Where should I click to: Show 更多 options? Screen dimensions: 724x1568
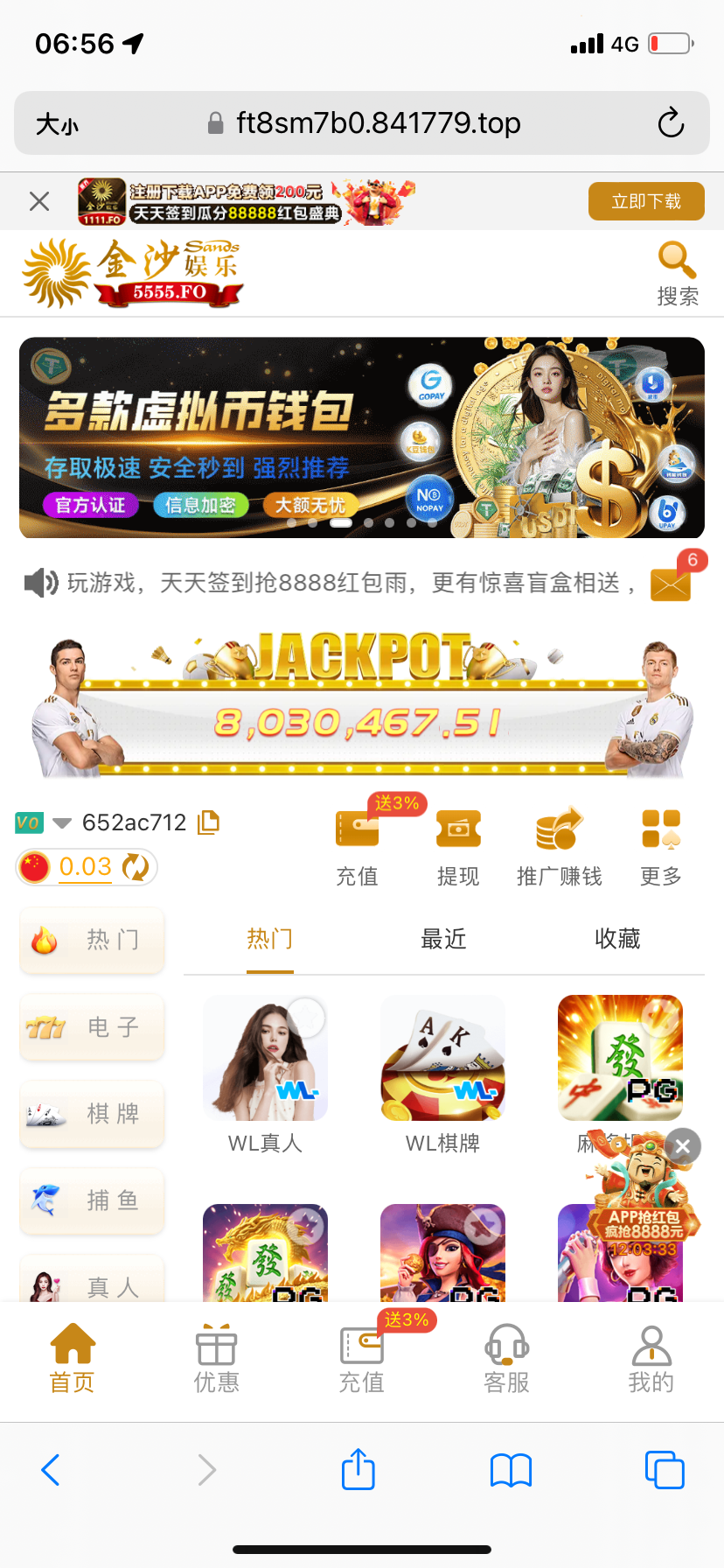click(660, 843)
